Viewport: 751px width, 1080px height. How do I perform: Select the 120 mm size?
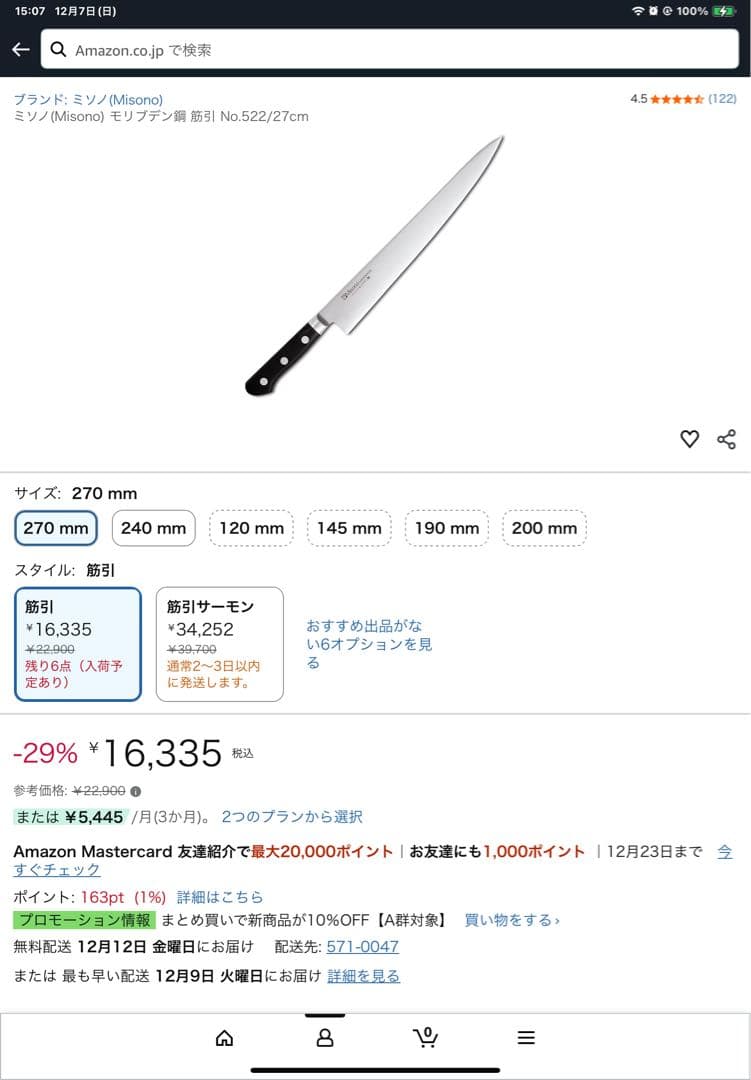click(252, 528)
